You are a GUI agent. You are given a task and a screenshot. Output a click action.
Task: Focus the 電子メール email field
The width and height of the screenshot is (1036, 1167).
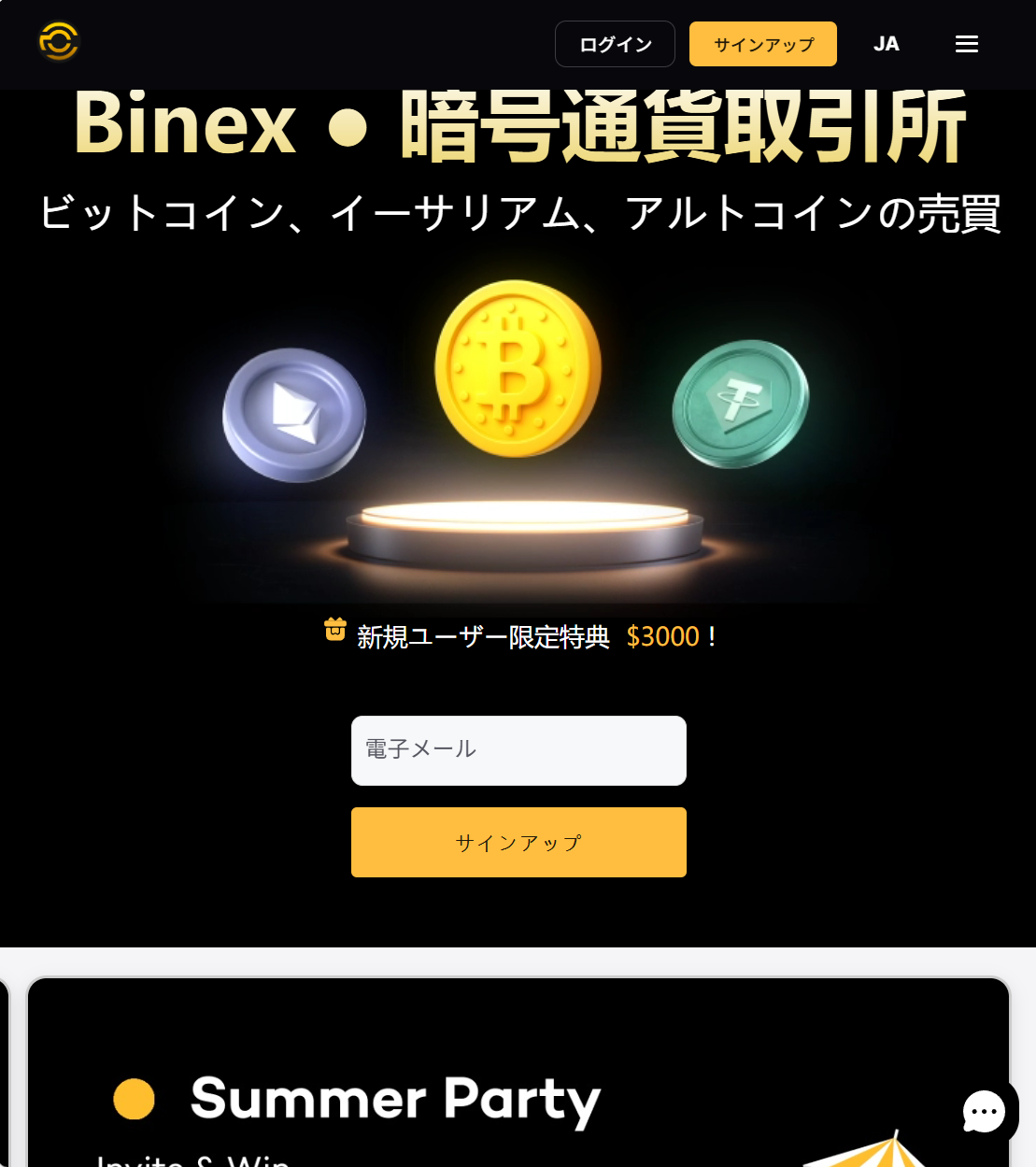point(518,750)
